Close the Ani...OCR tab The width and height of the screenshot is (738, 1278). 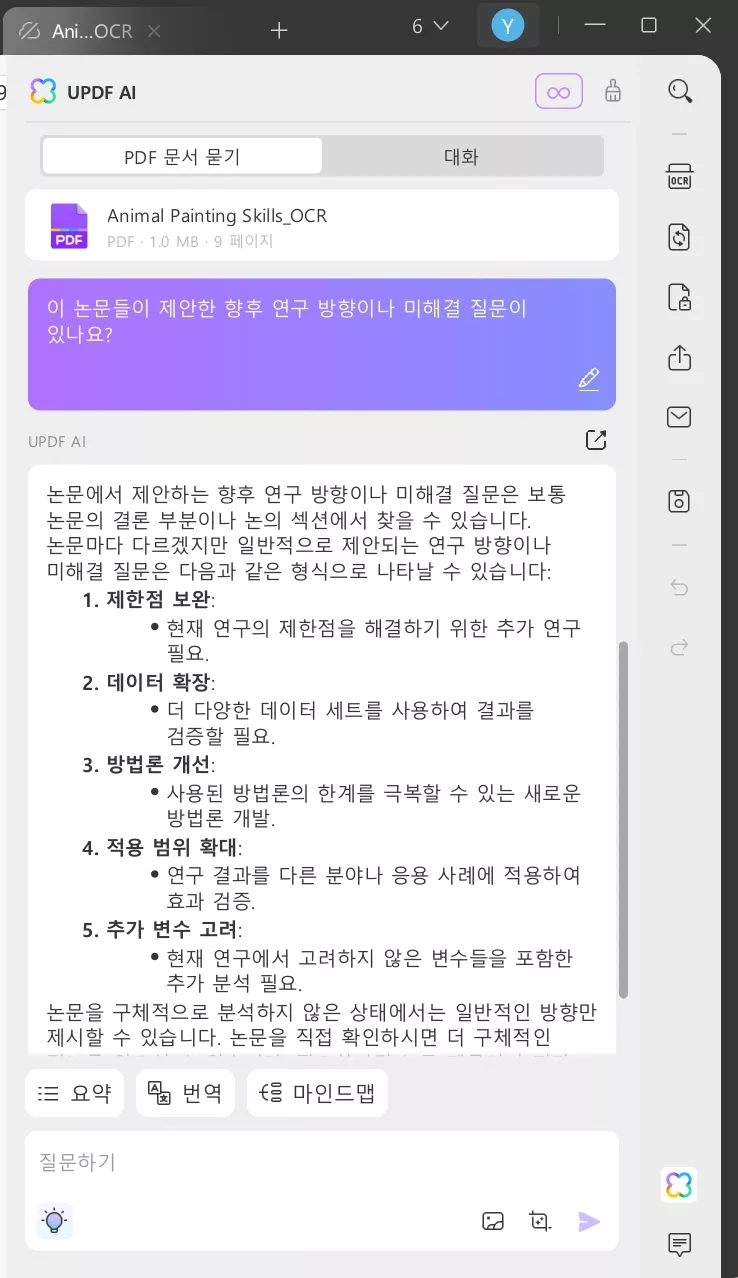coord(154,31)
